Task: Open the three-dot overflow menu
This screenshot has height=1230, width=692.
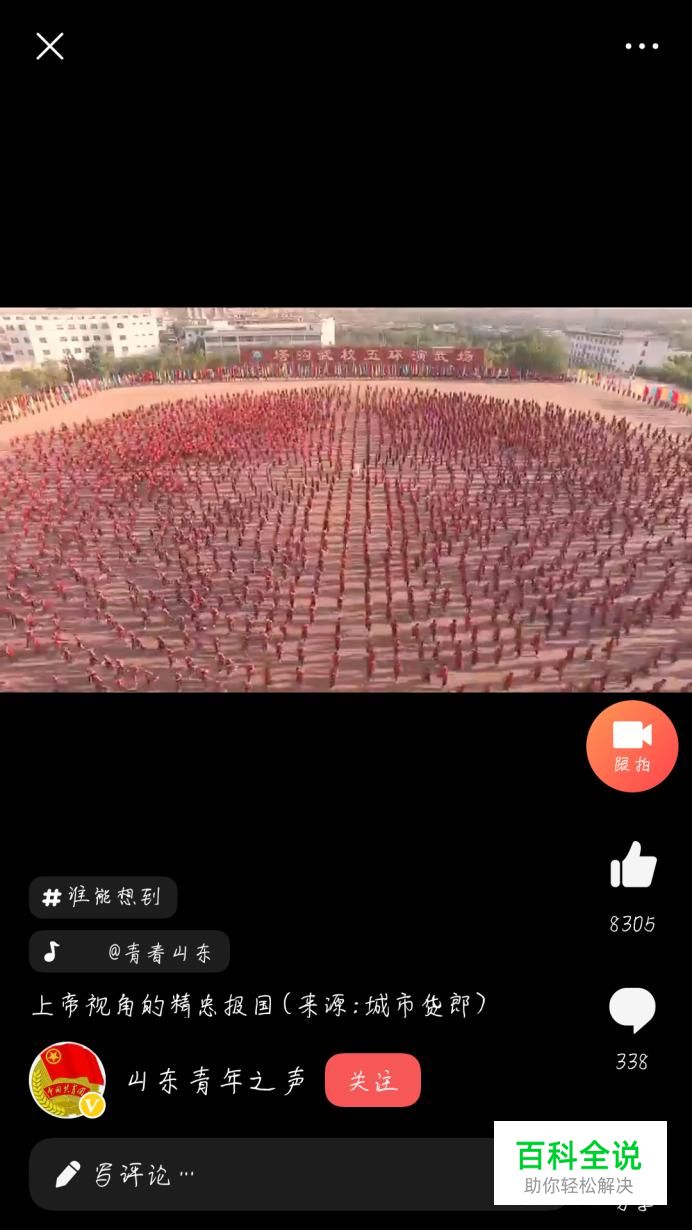Action: tap(641, 46)
